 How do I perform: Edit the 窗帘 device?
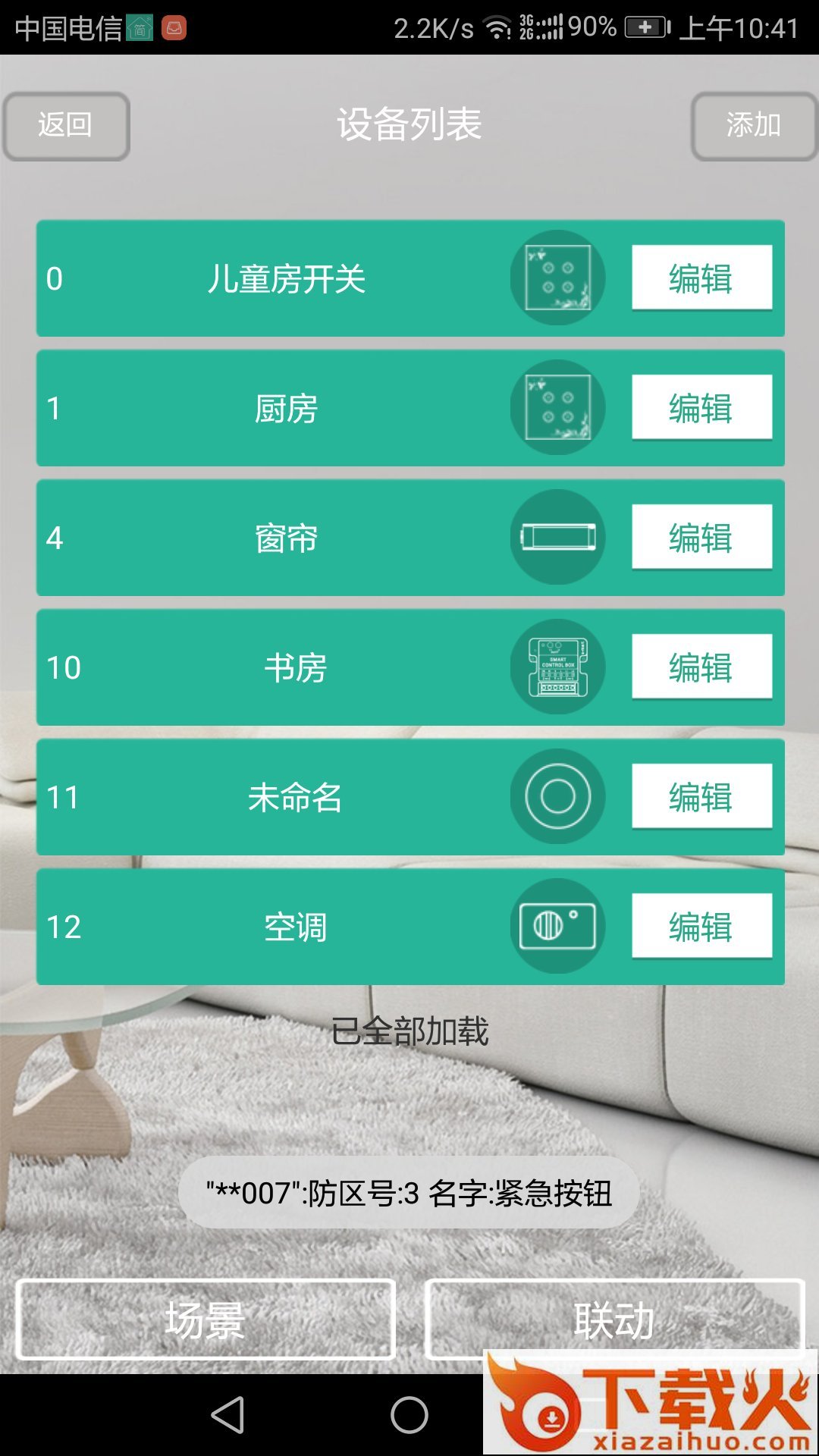[x=701, y=538]
